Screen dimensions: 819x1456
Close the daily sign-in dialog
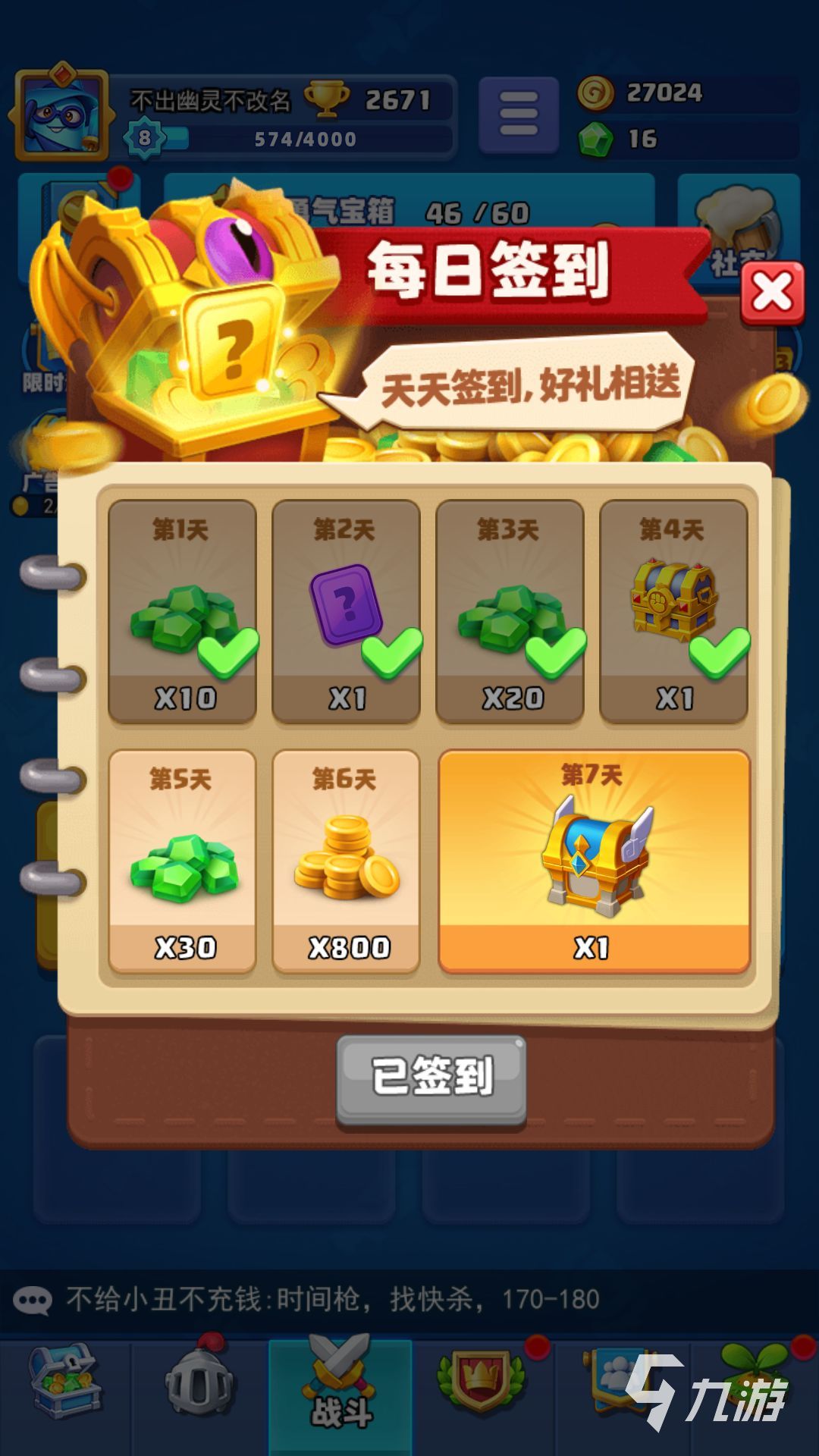[771, 293]
